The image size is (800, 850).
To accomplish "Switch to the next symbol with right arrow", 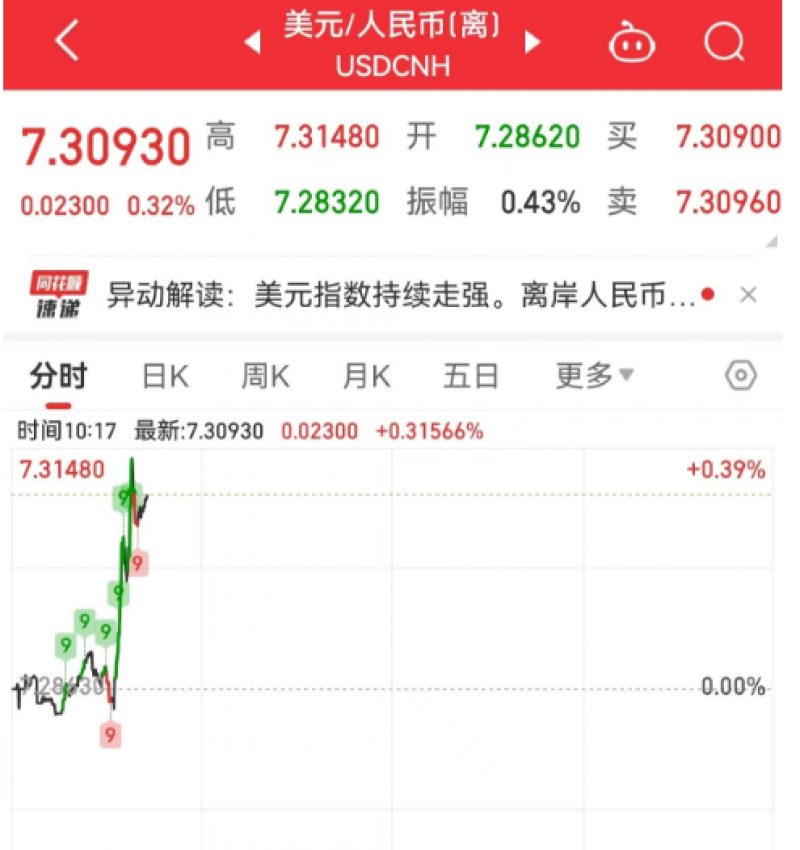I will coord(532,42).
